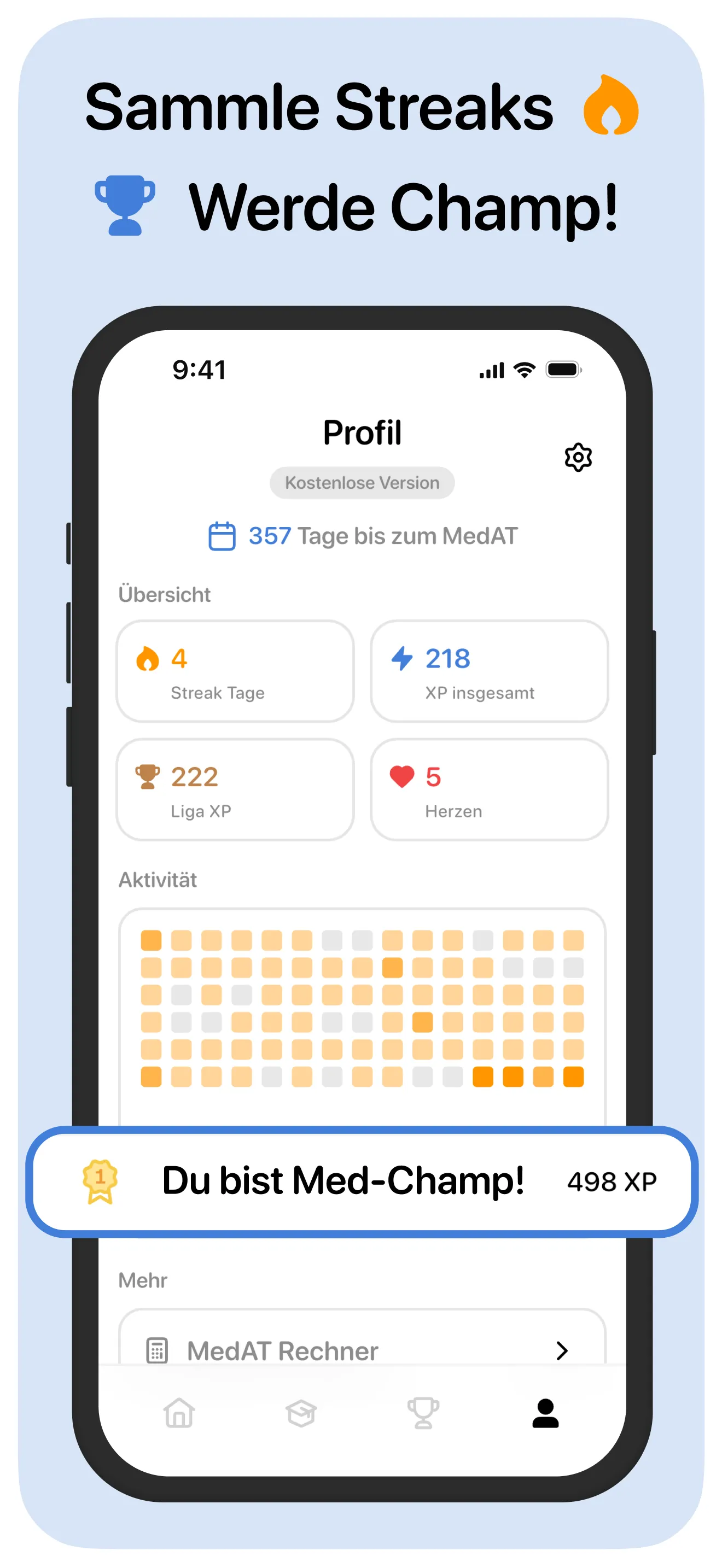Screen dimensions: 722x1568
Task: Switch to the Home tab in the bottom bar
Action: [179, 1414]
